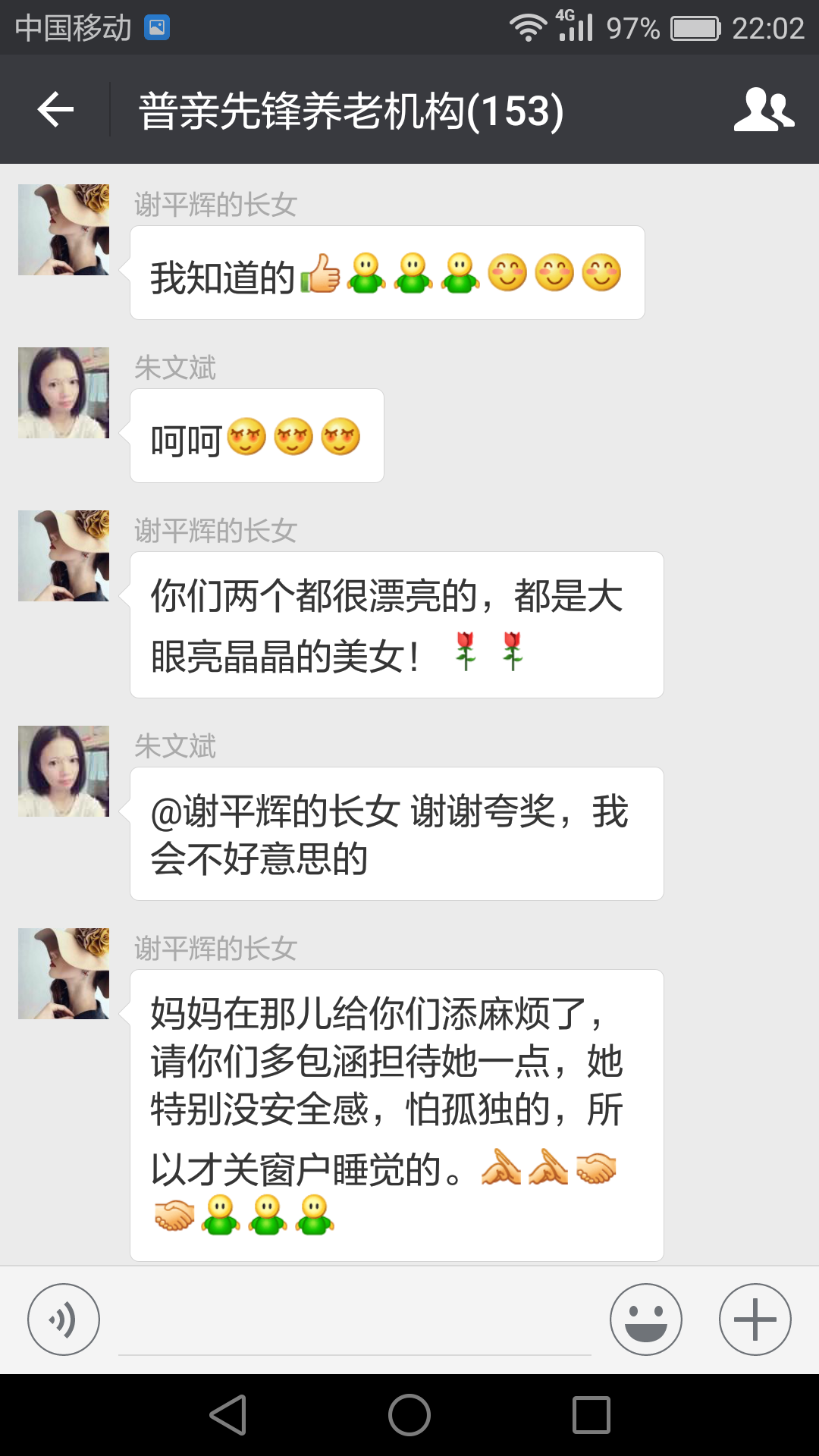Open the emoji picker
Image resolution: width=819 pixels, height=1456 pixels.
(645, 1319)
